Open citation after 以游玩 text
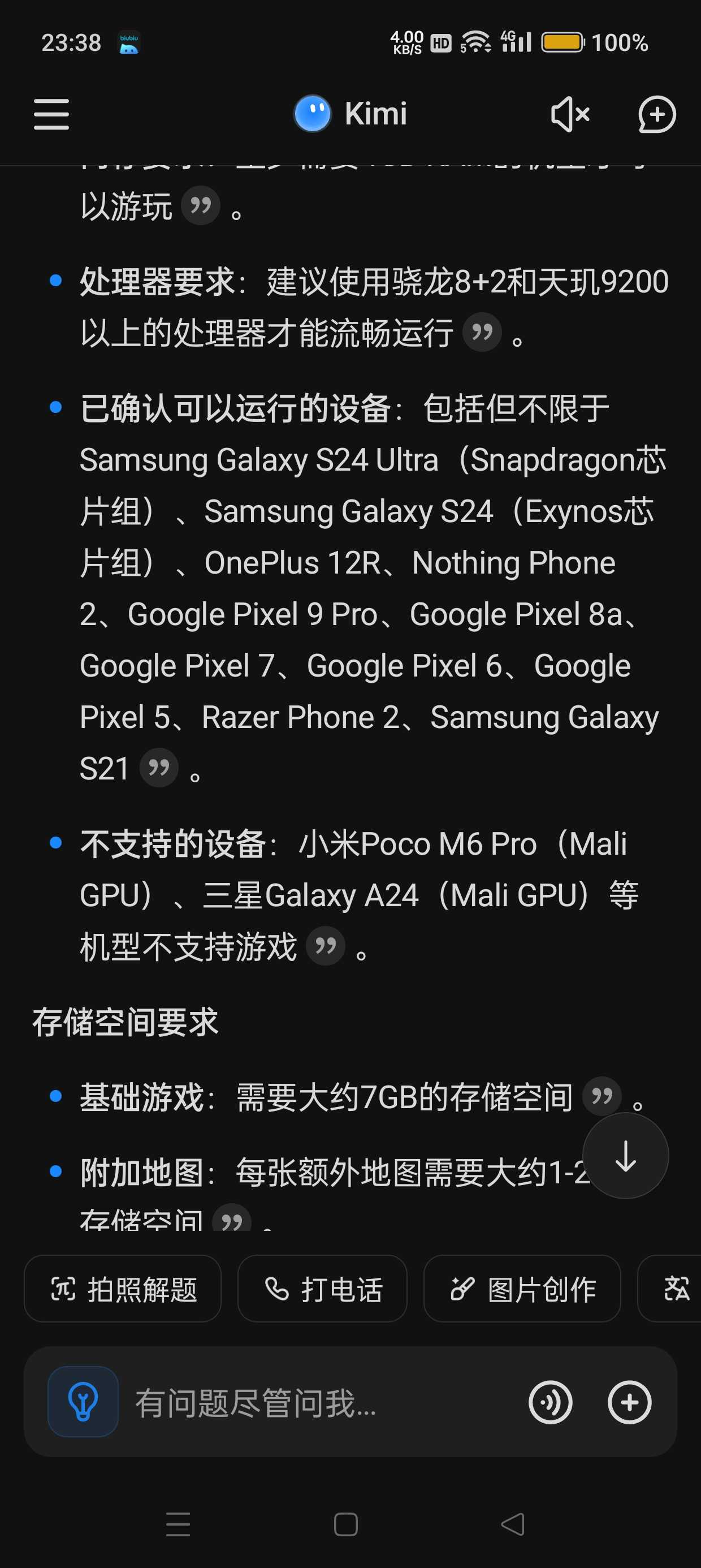Viewport: 701px width, 1568px height. (201, 206)
